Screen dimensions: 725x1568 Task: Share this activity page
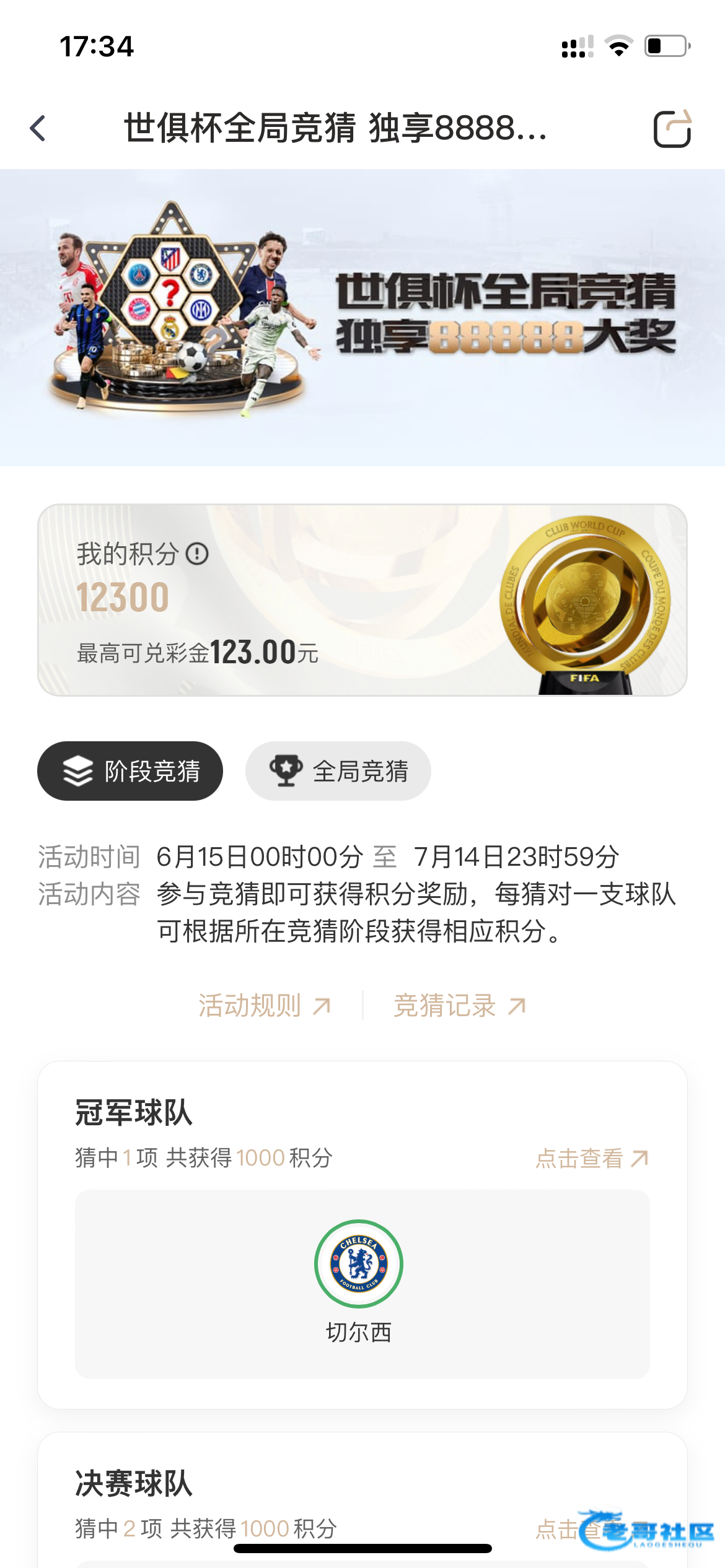click(672, 129)
